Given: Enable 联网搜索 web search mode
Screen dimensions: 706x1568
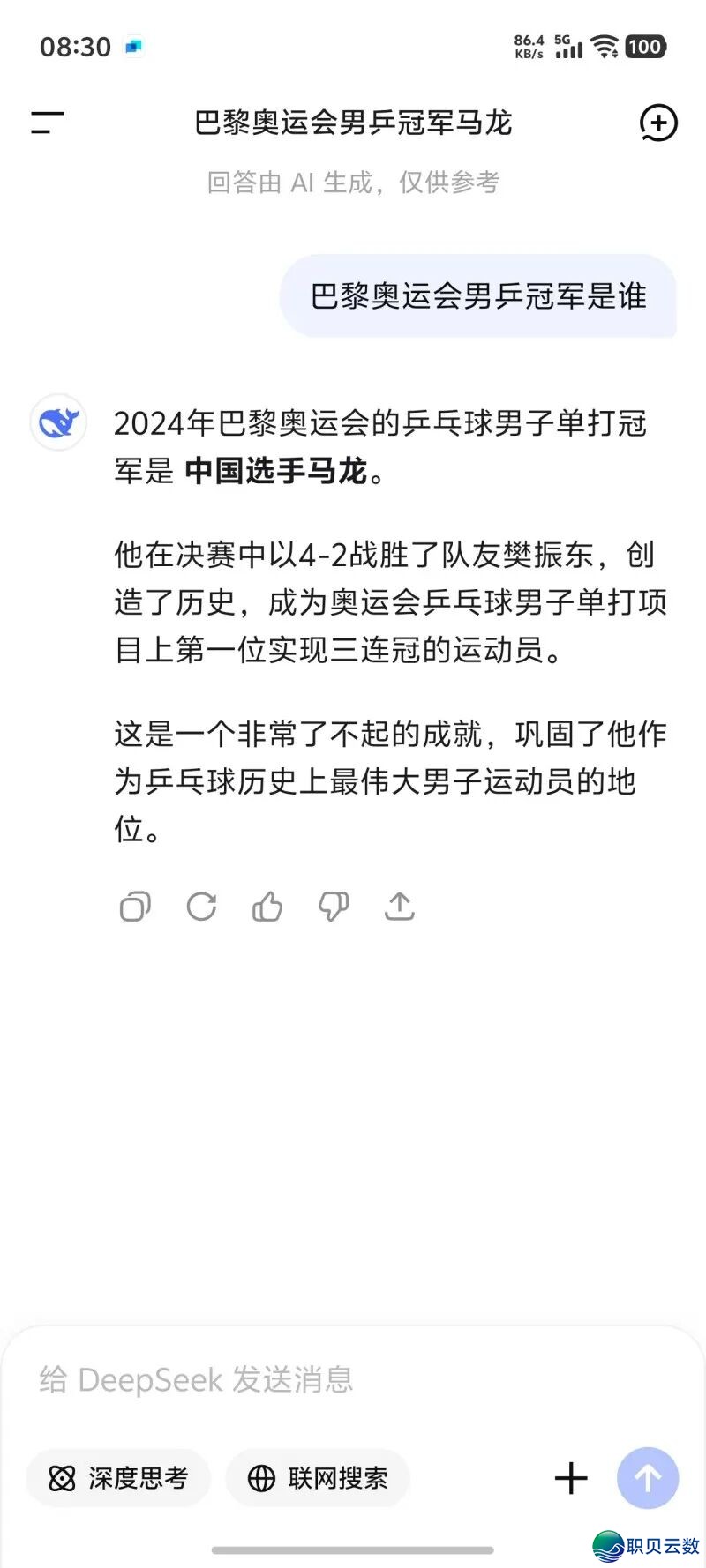Looking at the screenshot, I should [x=317, y=1478].
